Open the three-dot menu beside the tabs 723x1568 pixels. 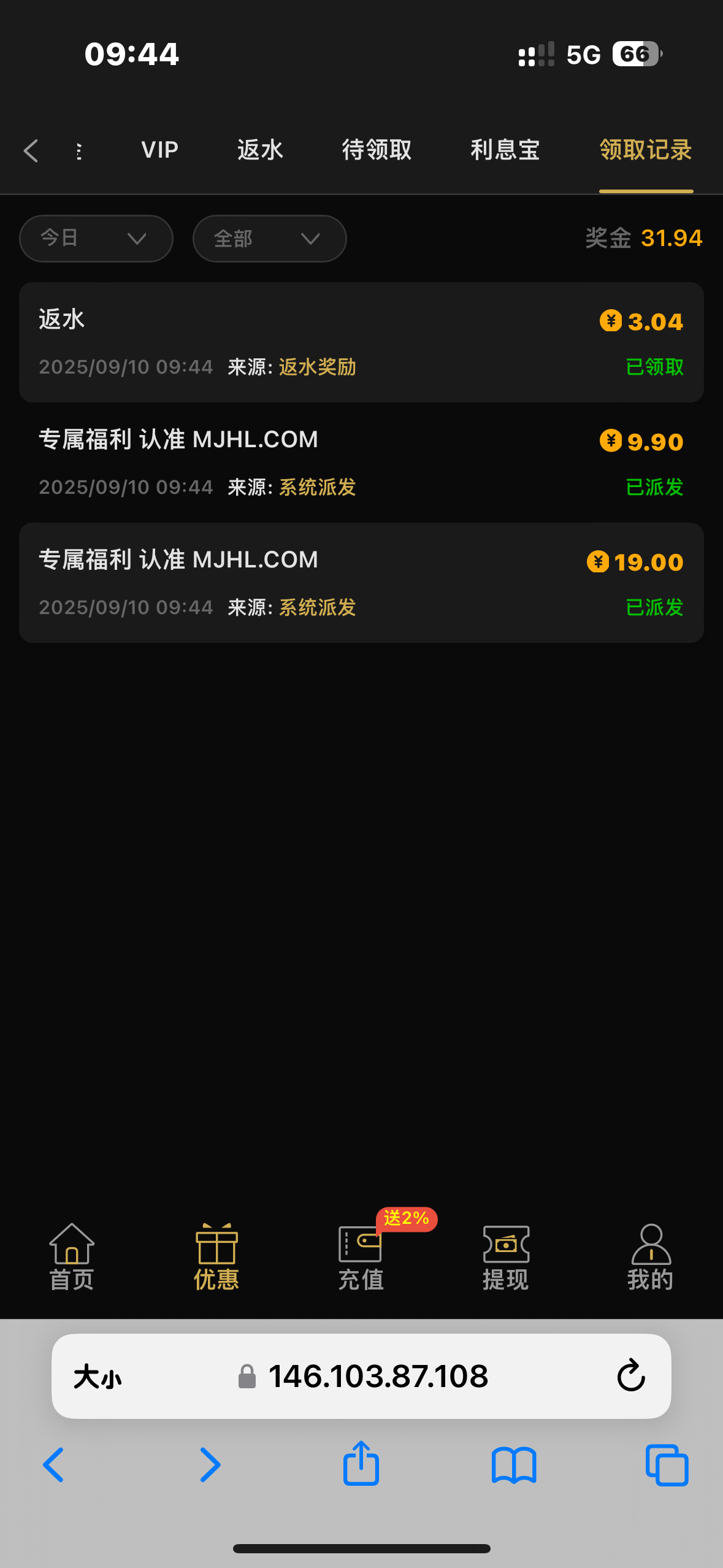pyautogui.click(x=79, y=151)
